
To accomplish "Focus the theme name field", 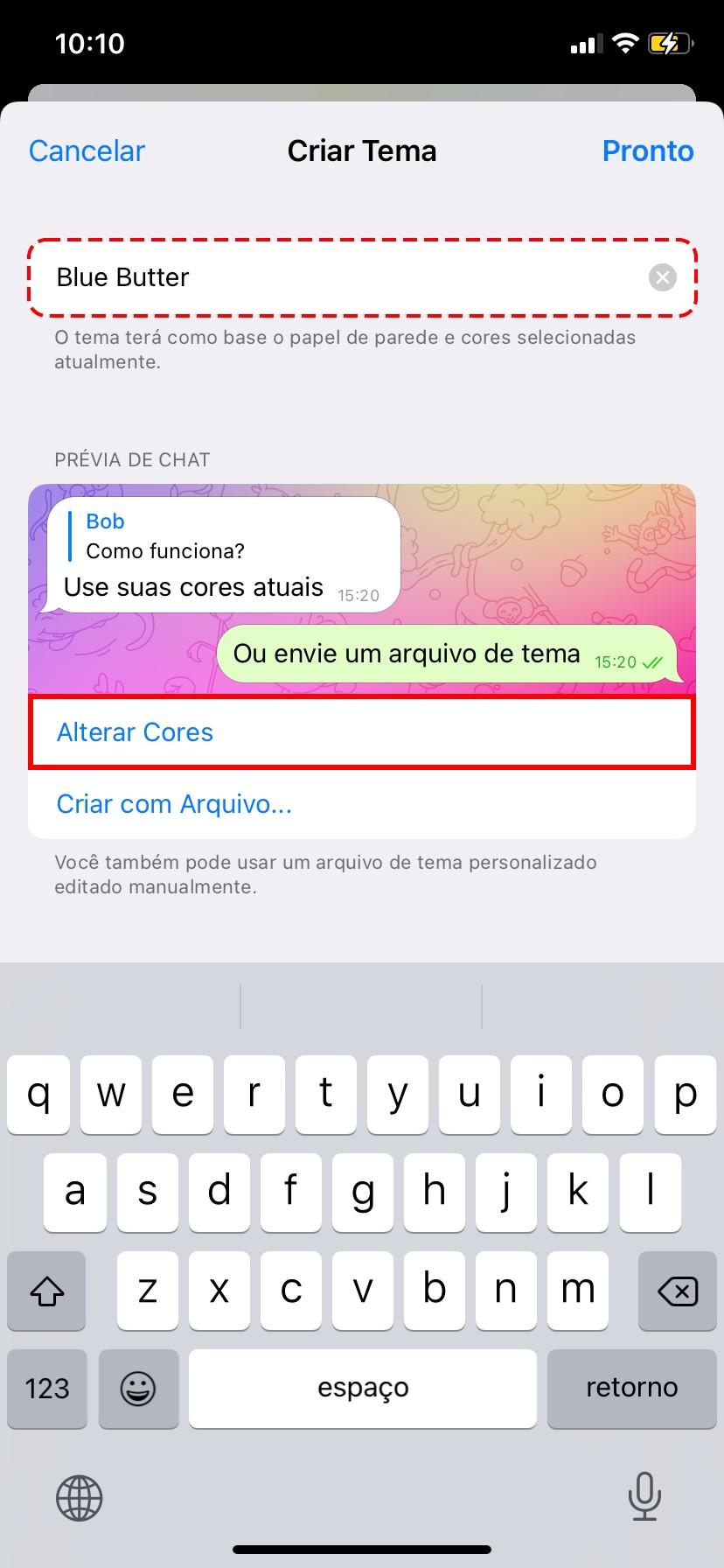I will 341,277.
